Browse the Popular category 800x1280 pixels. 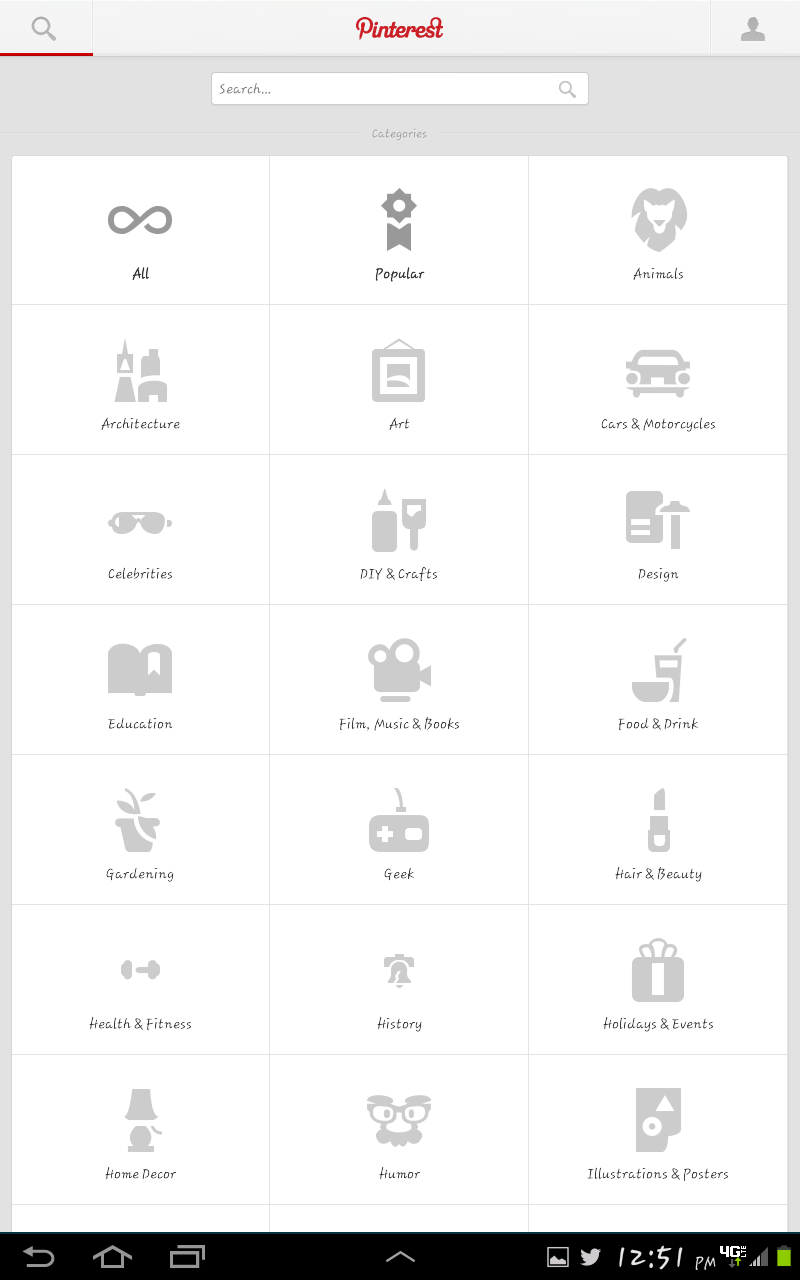[399, 231]
